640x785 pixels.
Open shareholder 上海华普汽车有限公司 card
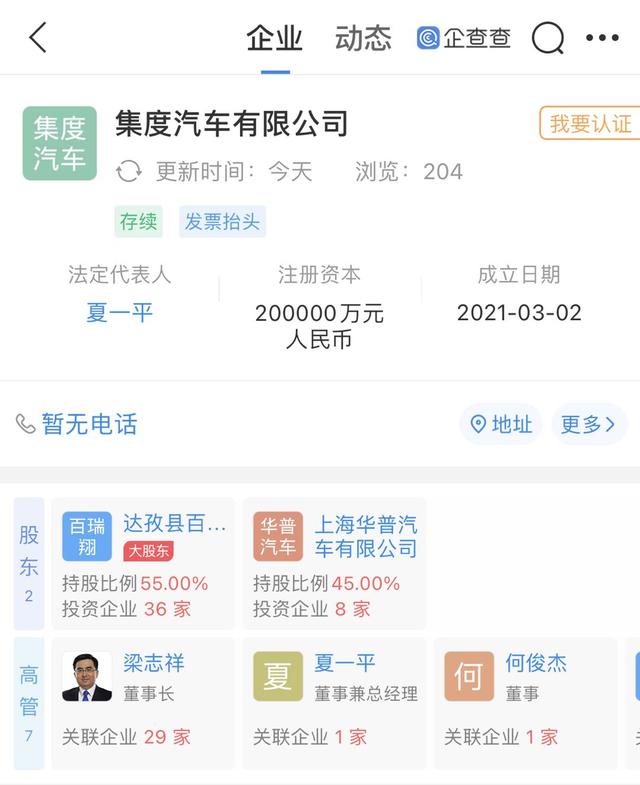pyautogui.click(x=335, y=564)
